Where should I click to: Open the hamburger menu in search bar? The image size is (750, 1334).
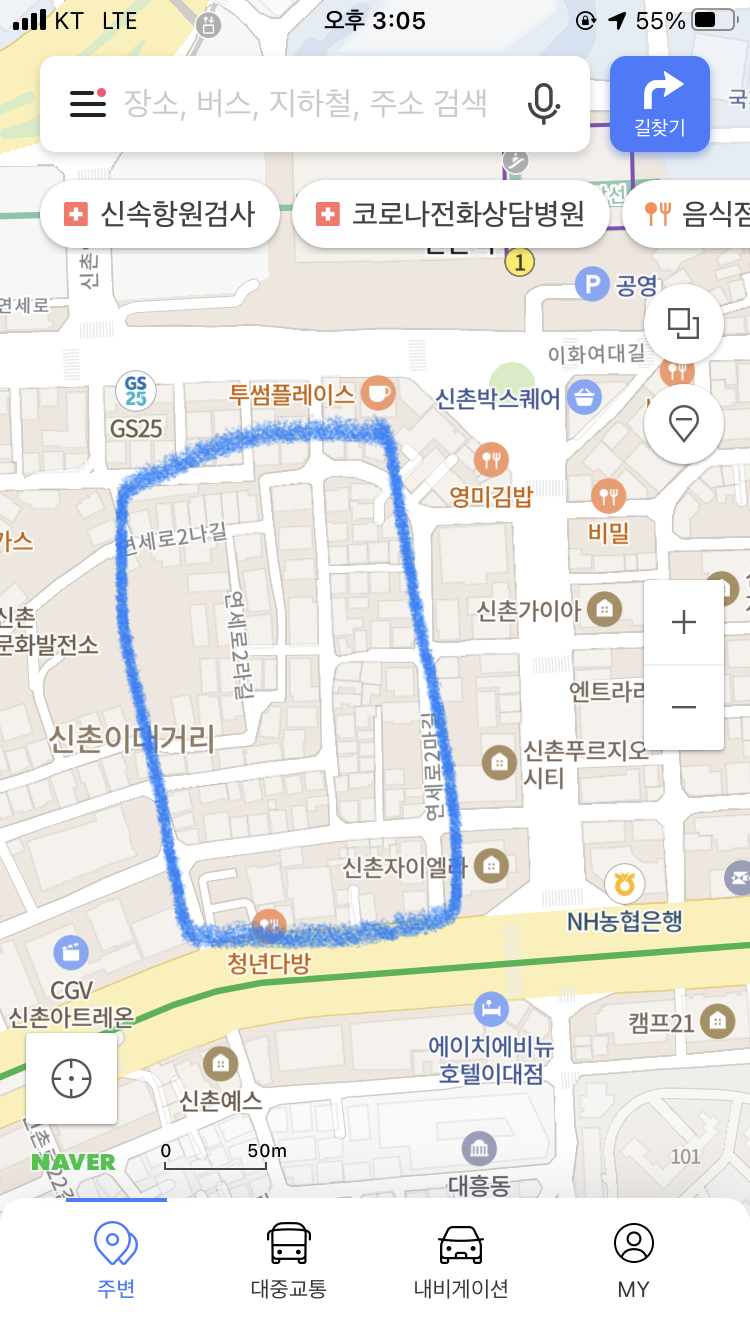click(x=88, y=103)
